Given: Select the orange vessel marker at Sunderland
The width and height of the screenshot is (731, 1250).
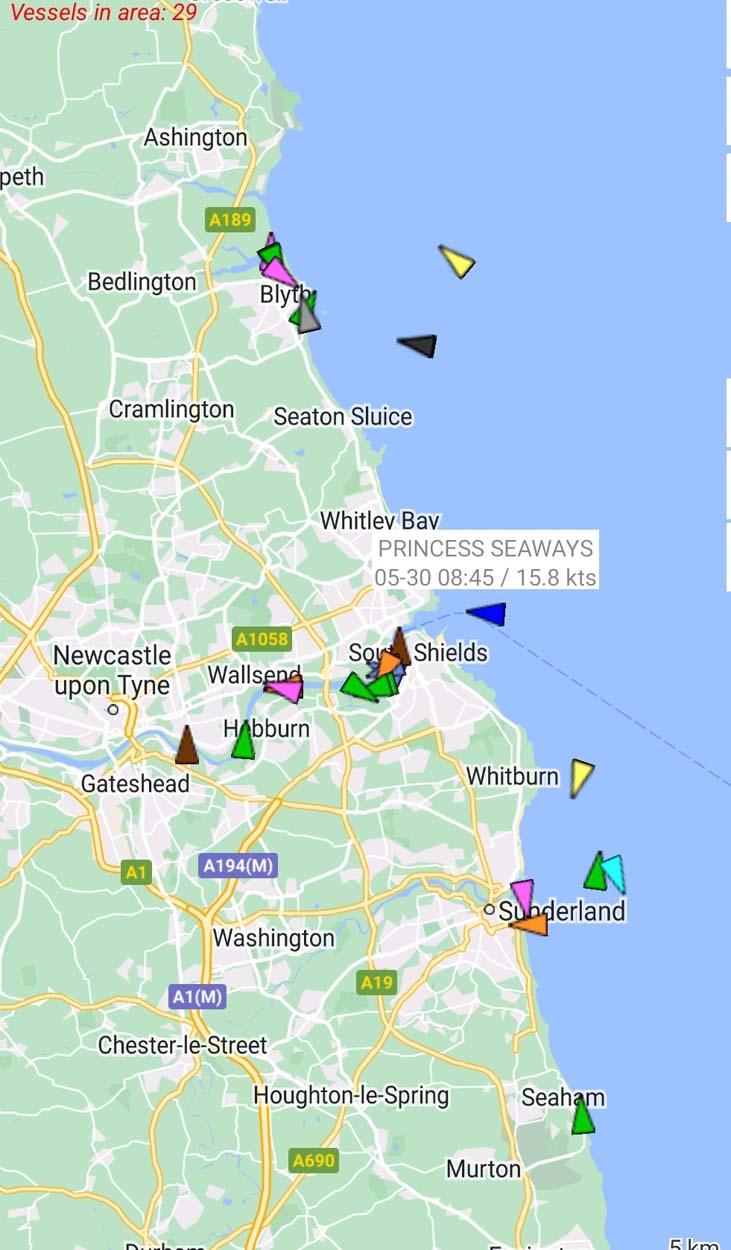Looking at the screenshot, I should point(529,924).
